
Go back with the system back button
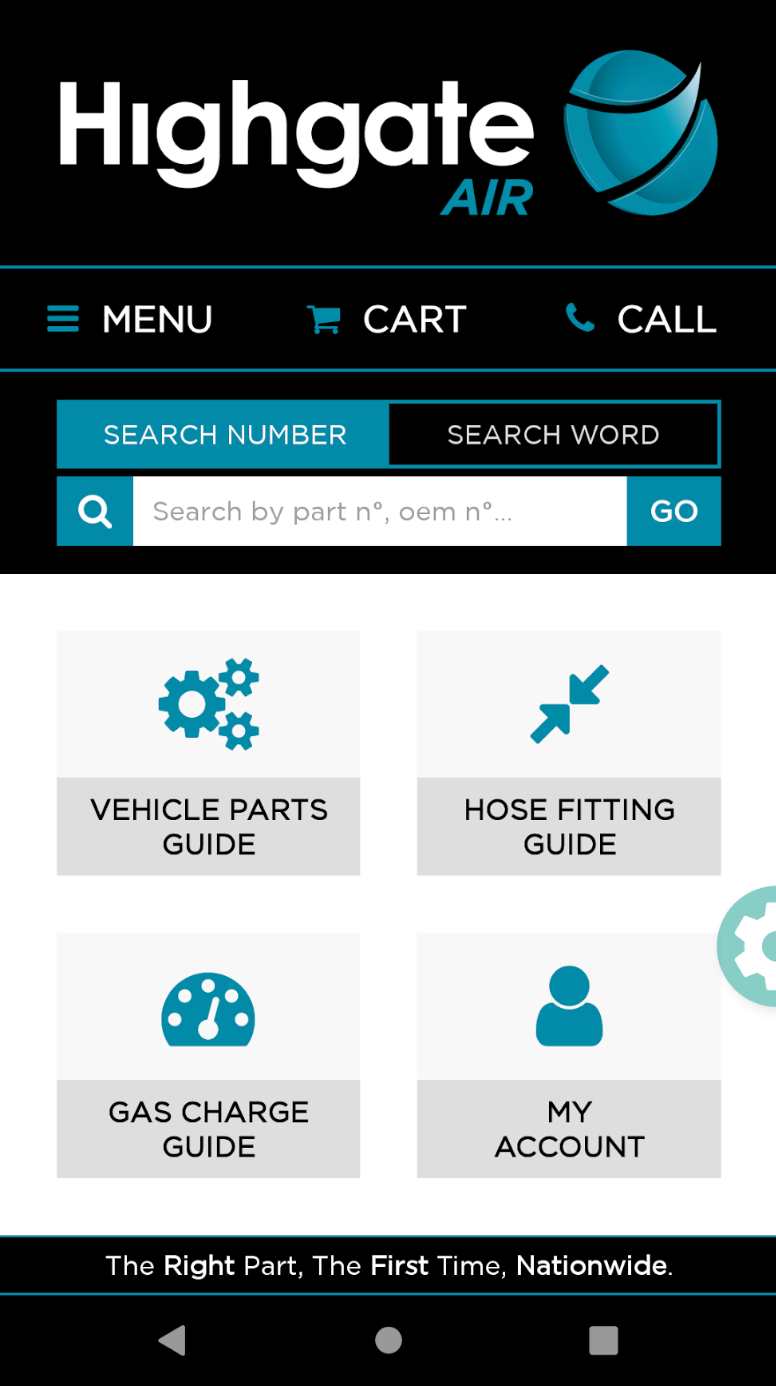(x=172, y=1340)
